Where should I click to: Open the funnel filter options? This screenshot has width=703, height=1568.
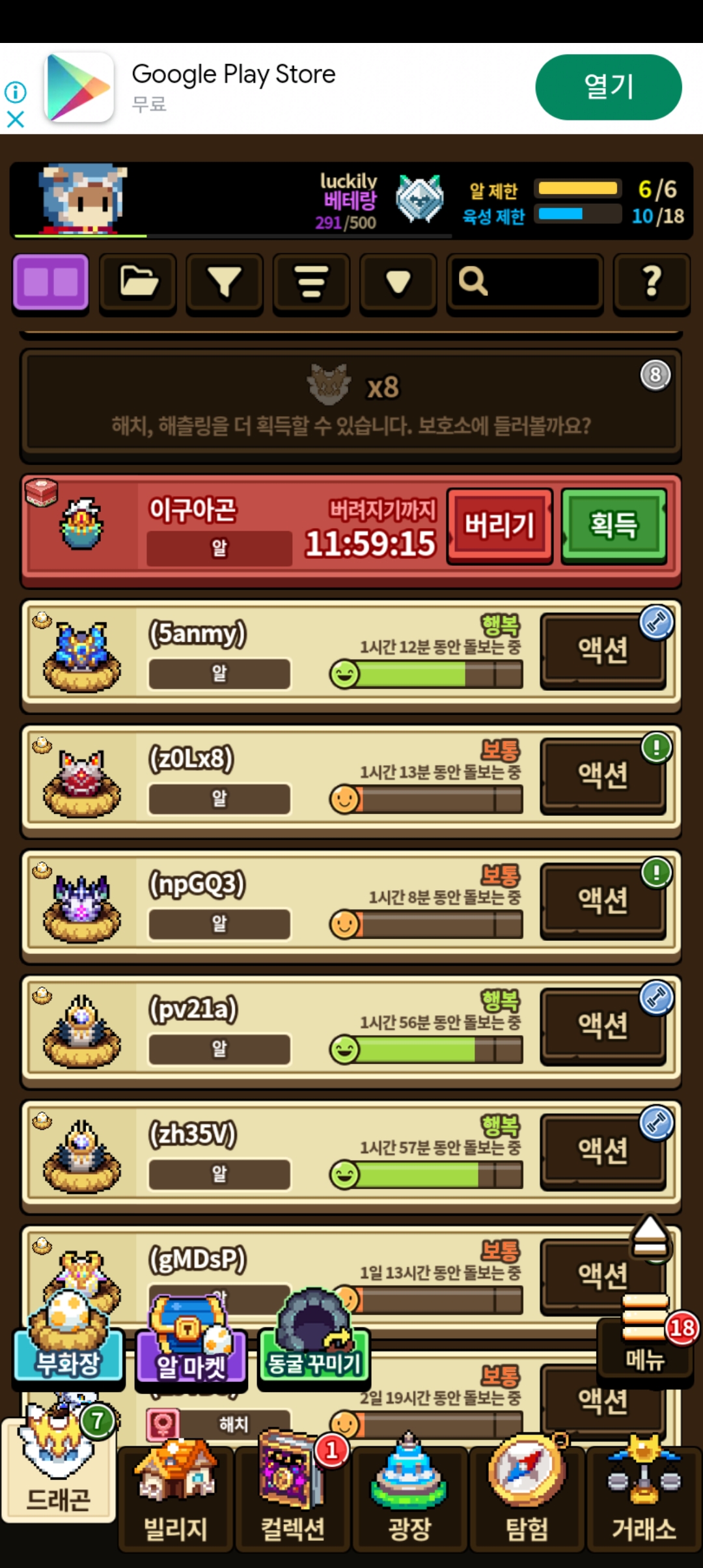[x=225, y=283]
